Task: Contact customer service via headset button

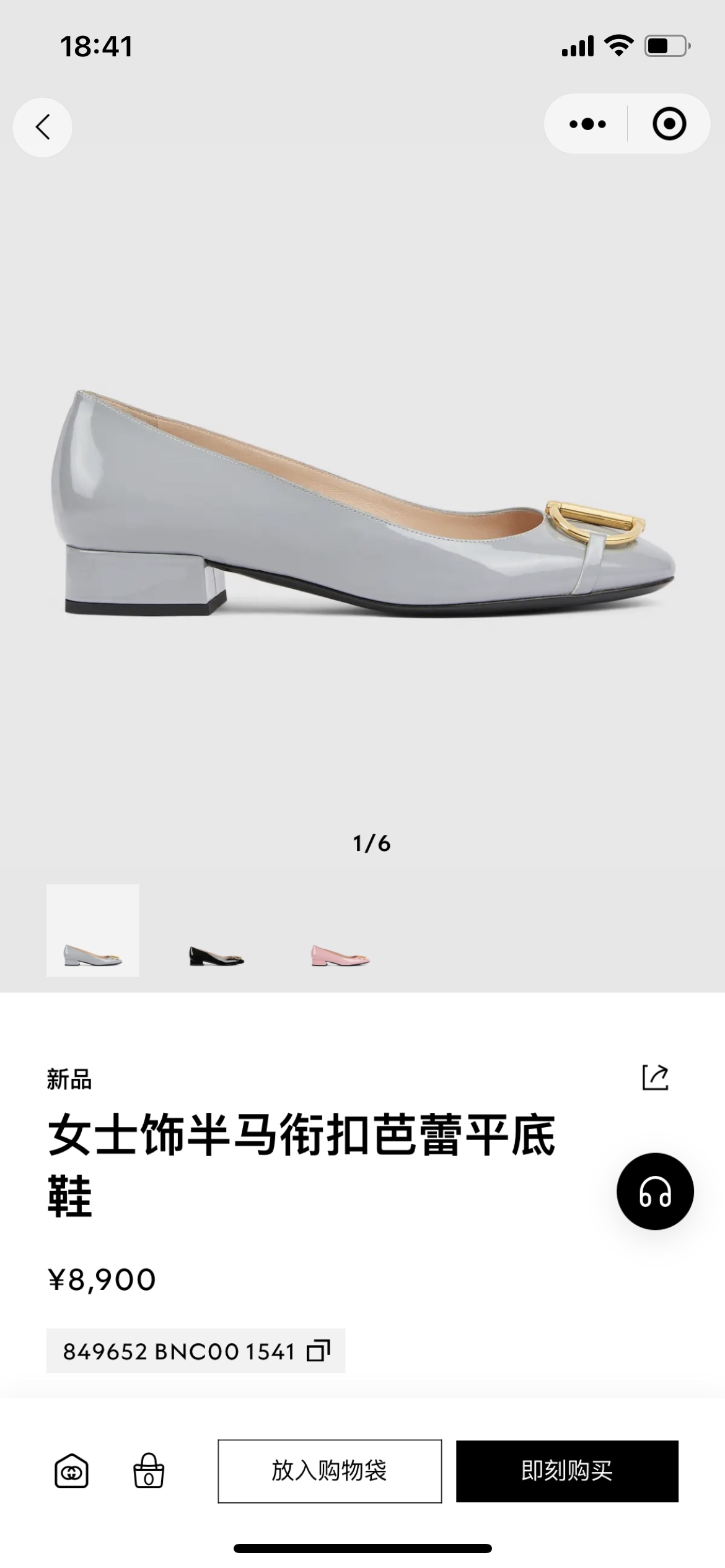Action: pyautogui.click(x=654, y=1191)
